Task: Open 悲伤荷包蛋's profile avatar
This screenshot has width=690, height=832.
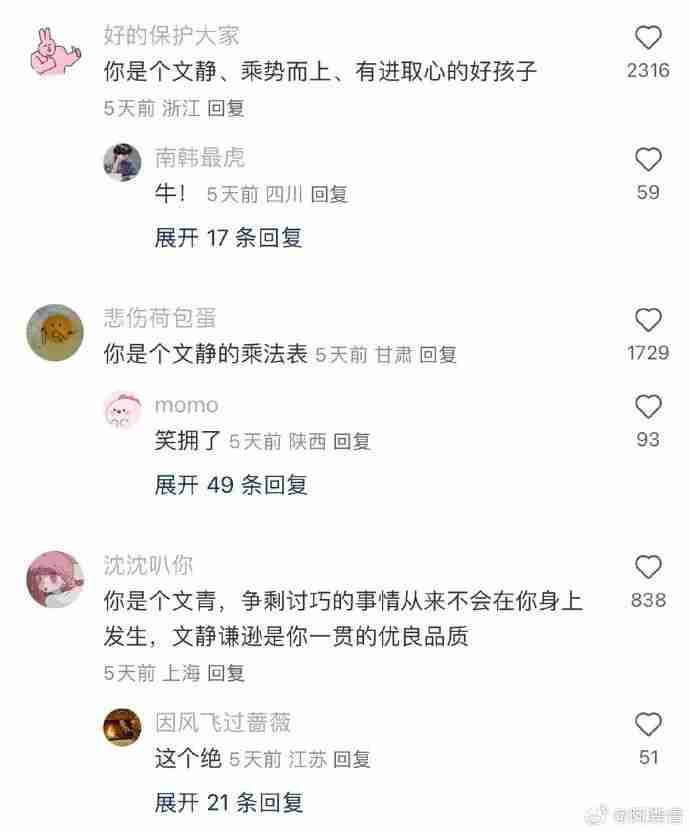Action: (54, 332)
